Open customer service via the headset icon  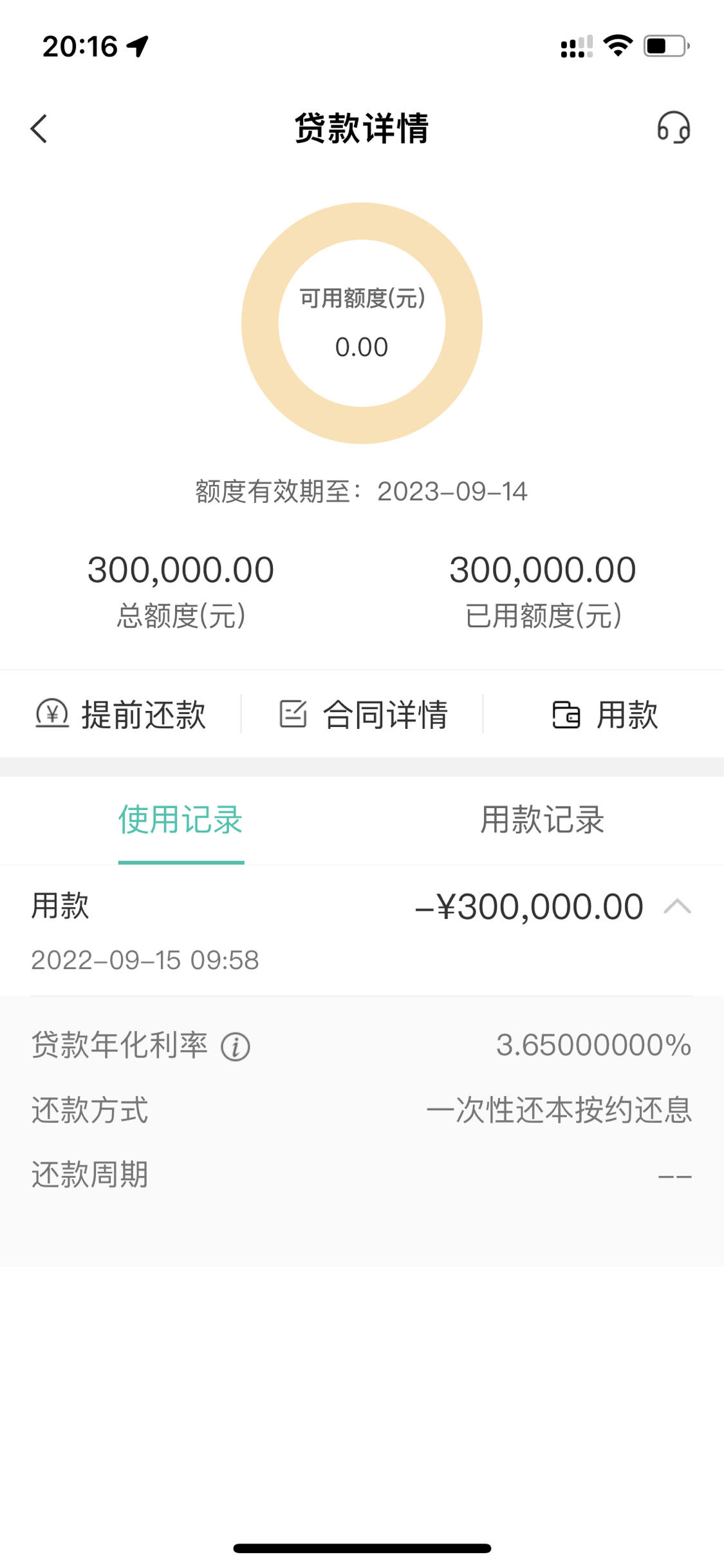[x=673, y=127]
